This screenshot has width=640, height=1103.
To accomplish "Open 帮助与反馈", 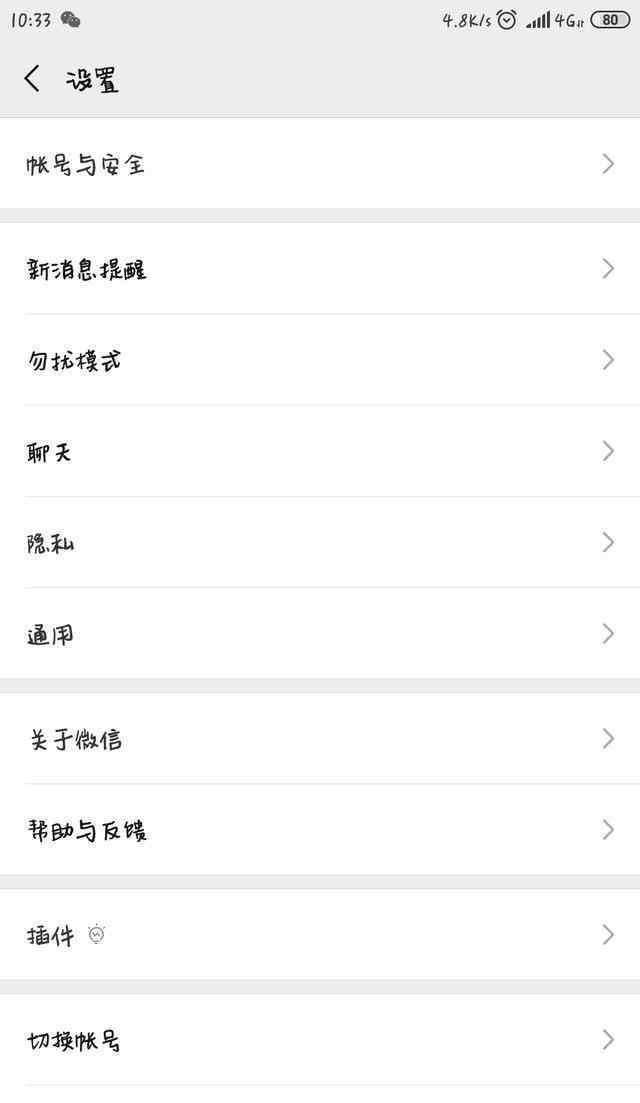I will point(320,830).
